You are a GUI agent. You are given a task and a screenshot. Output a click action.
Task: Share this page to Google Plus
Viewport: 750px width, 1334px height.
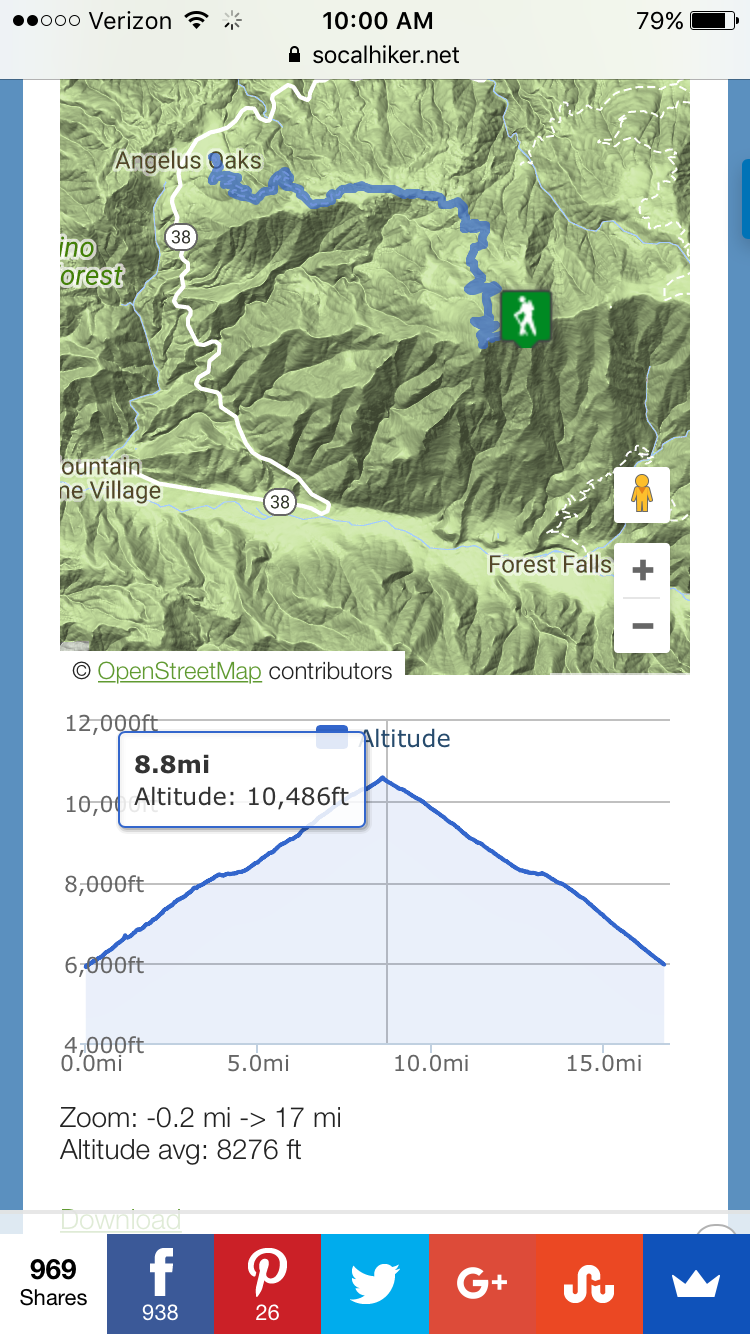coord(482,1284)
